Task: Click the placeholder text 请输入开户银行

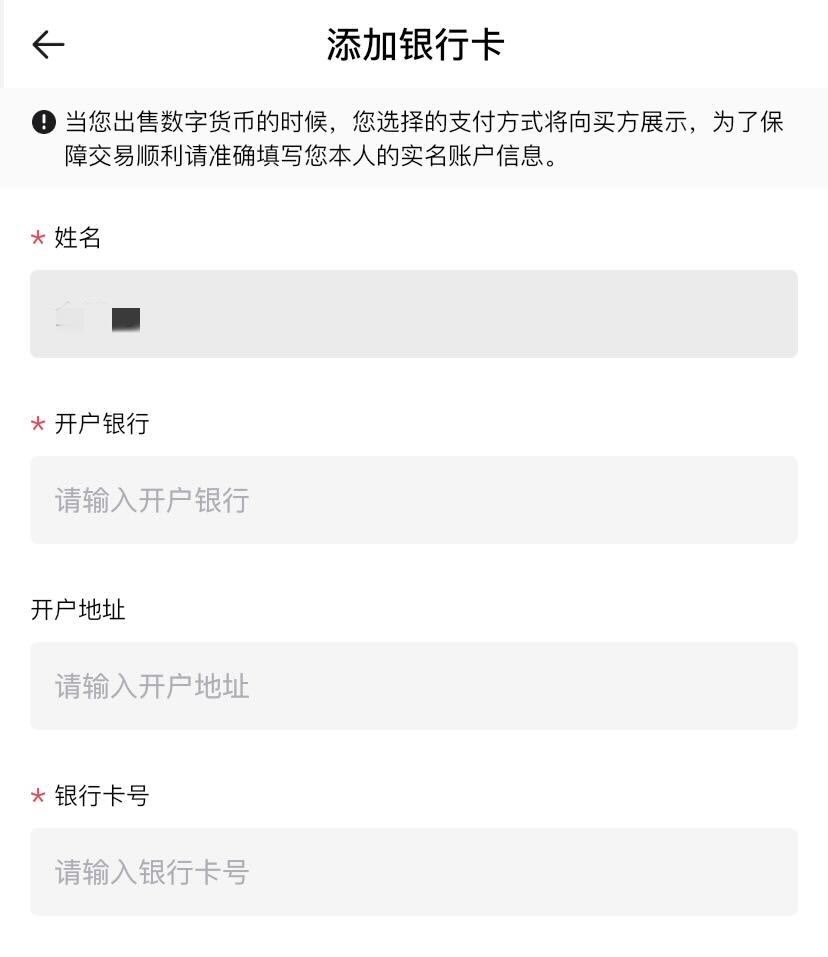Action: coord(151,500)
